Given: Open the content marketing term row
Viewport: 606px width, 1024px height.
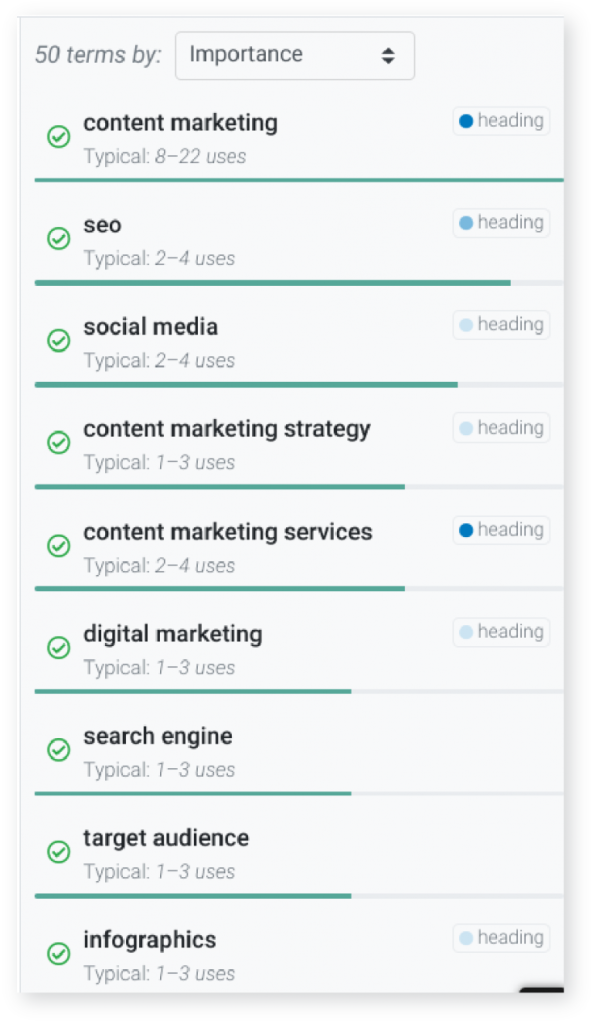Looking at the screenshot, I should [180, 123].
